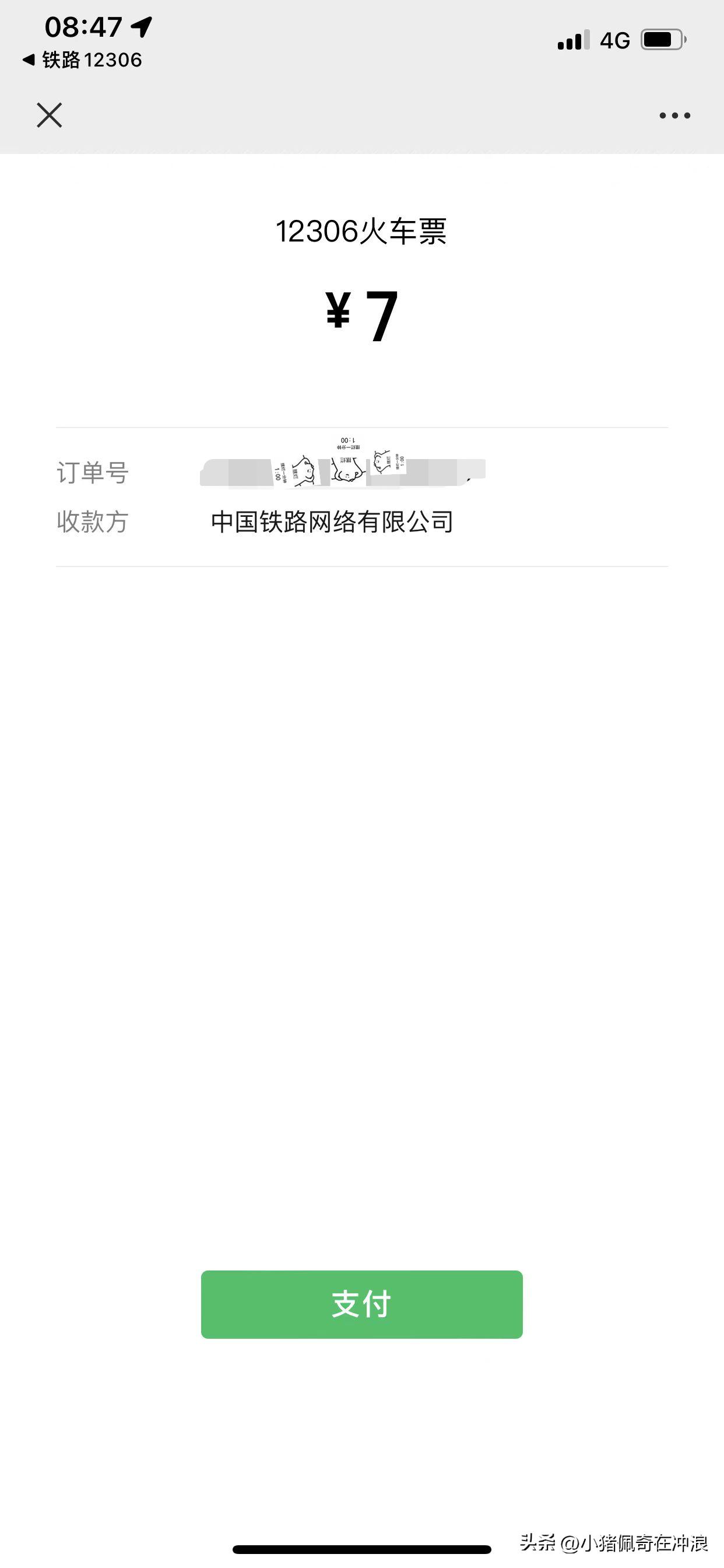724x1568 pixels.
Task: Tap the cellular signal strength icon
Action: (x=575, y=39)
